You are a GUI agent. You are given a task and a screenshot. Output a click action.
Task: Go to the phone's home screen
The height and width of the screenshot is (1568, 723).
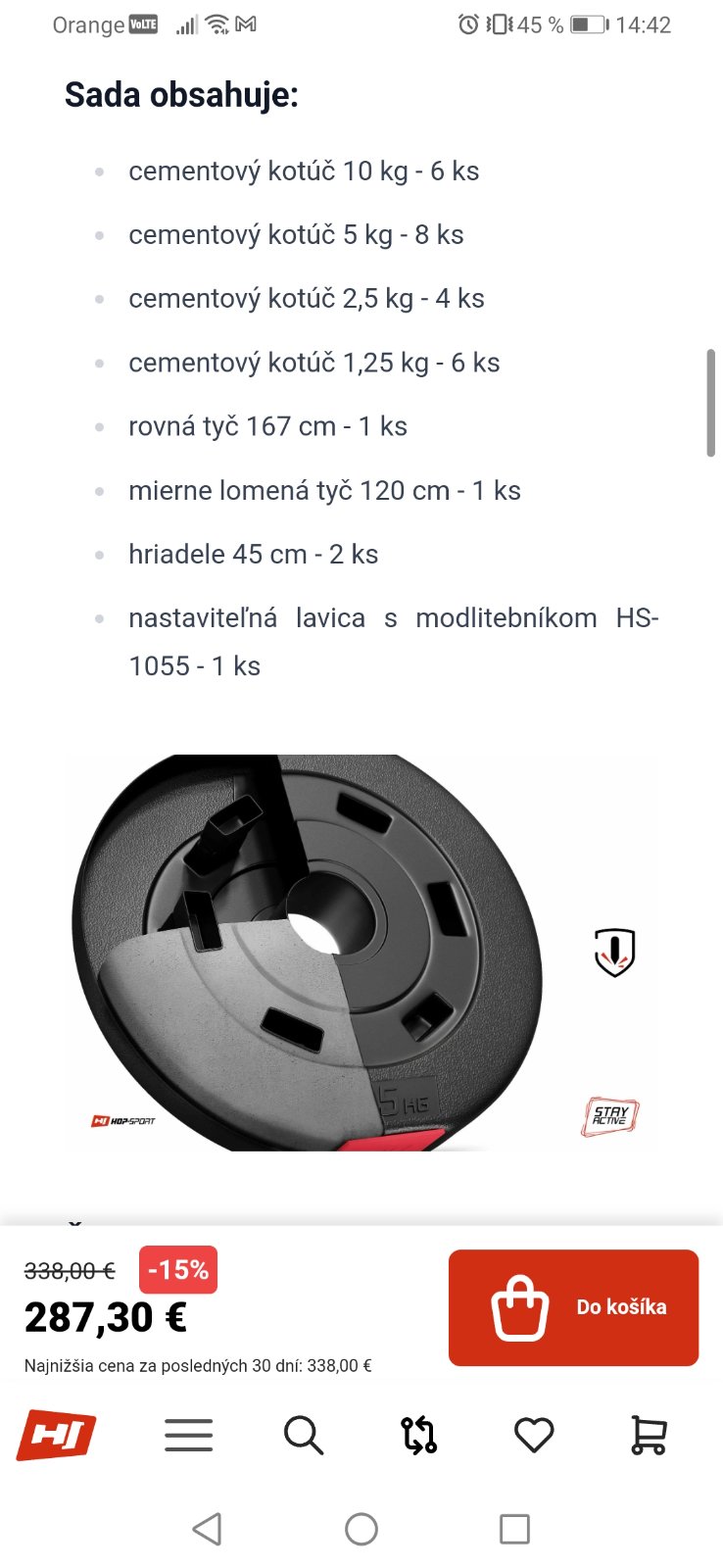[x=361, y=1529]
